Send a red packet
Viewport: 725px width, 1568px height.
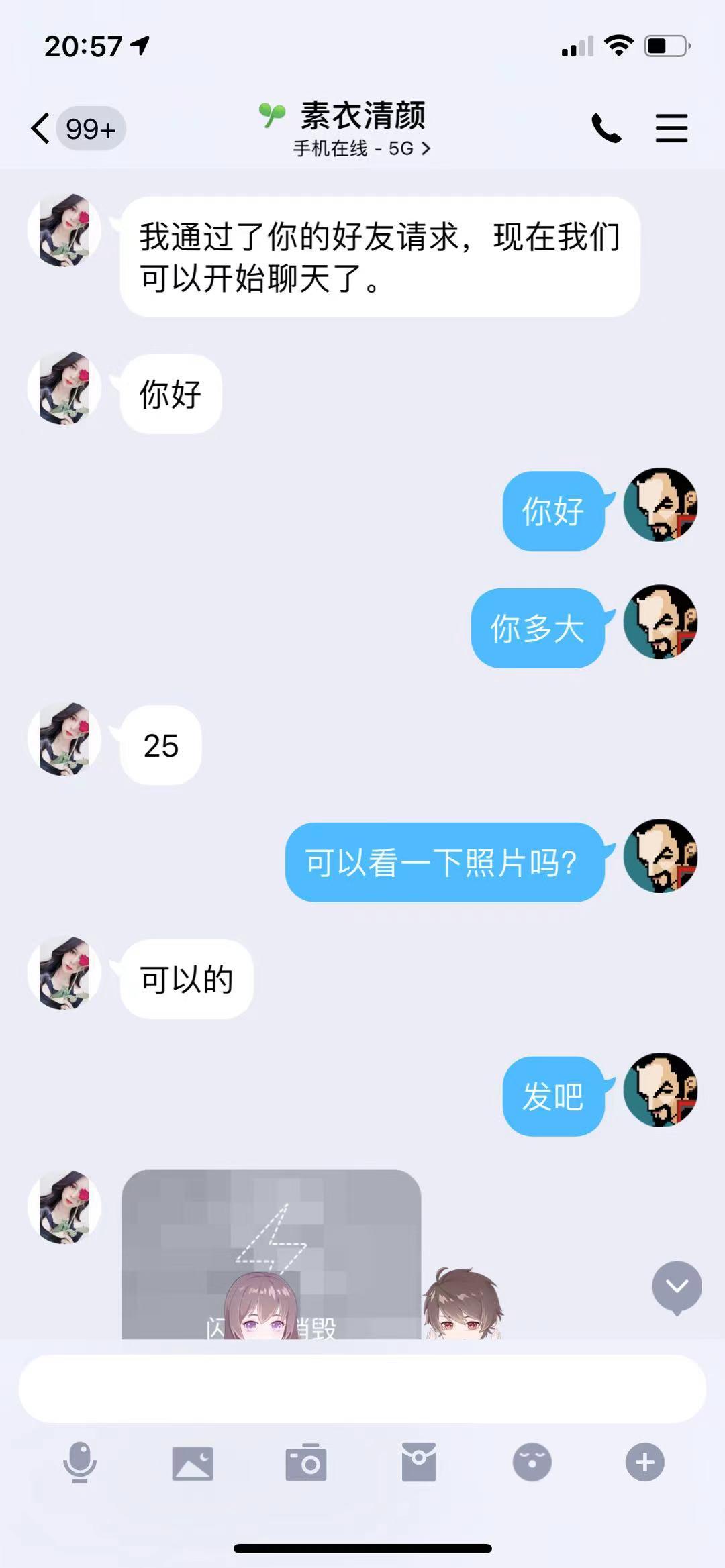[419, 1463]
